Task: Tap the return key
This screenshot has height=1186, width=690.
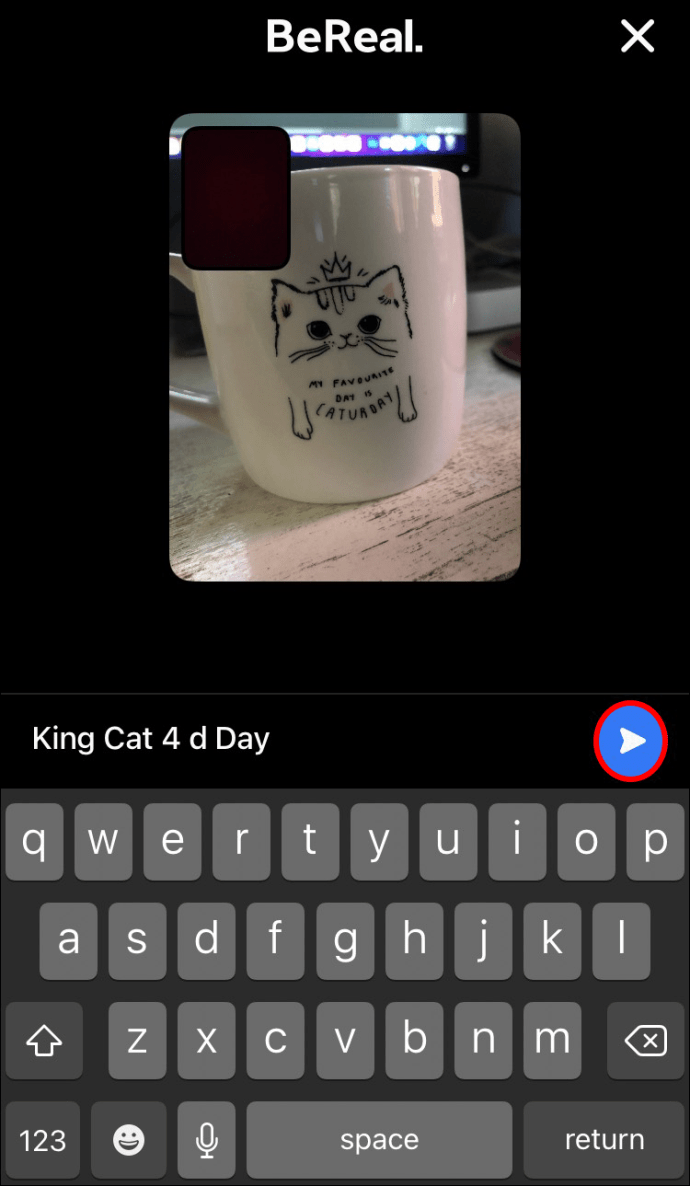Action: pos(604,1139)
